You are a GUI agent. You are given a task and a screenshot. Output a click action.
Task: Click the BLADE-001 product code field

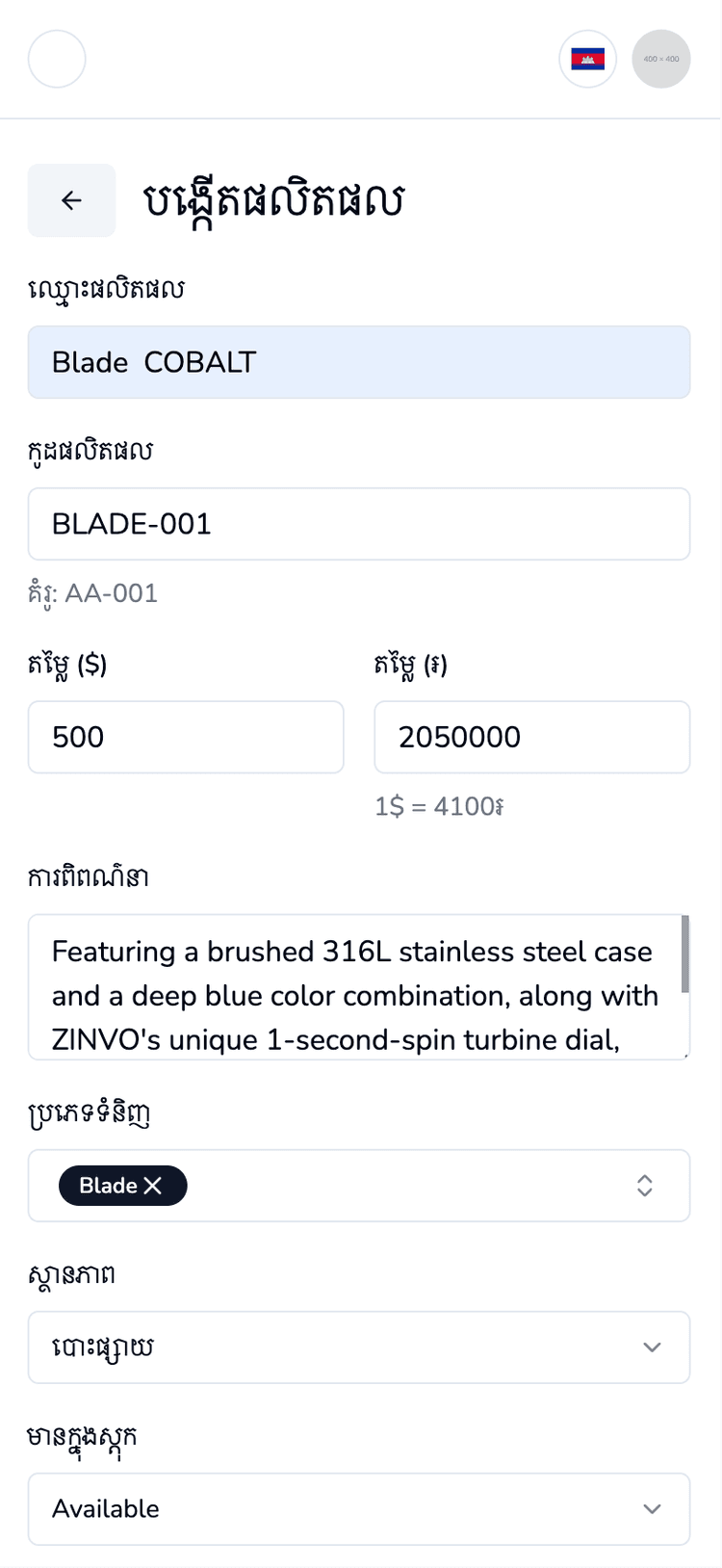[359, 524]
